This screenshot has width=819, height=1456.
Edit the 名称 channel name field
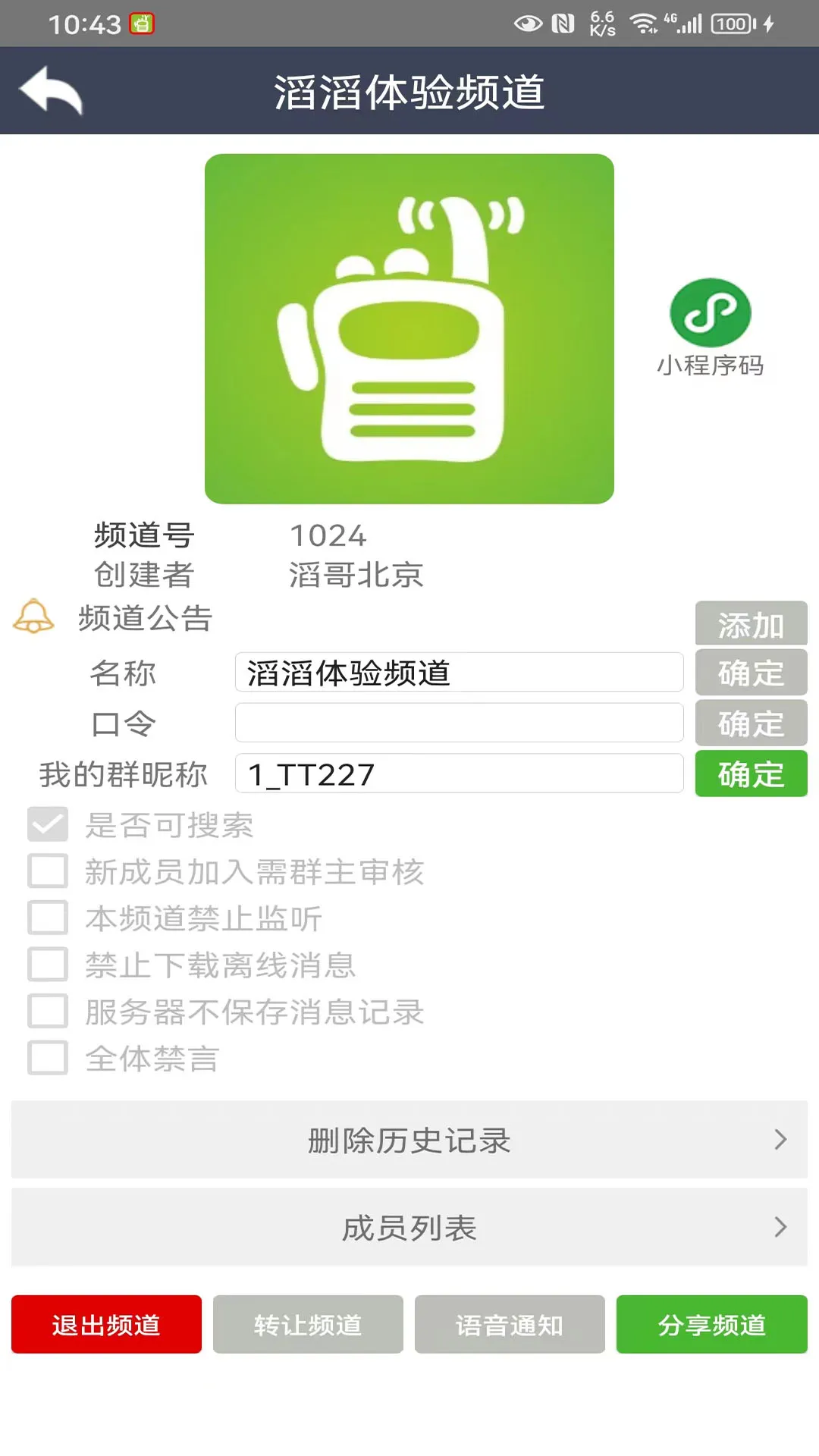[x=459, y=673]
